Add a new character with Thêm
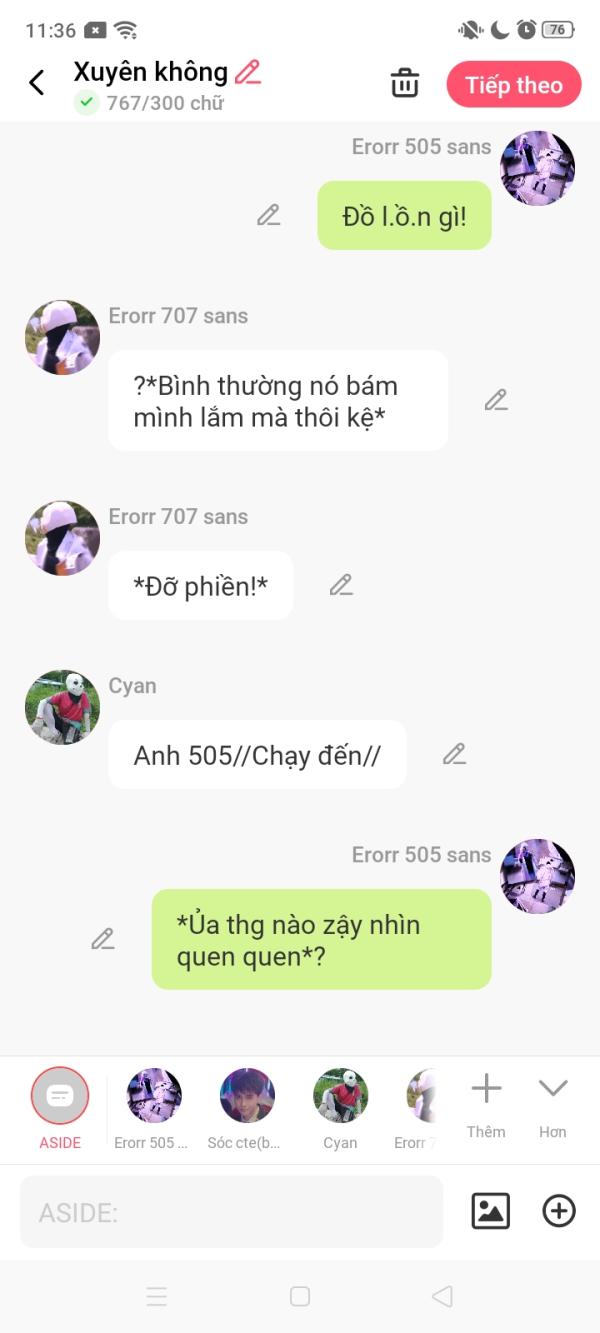 tap(486, 1105)
